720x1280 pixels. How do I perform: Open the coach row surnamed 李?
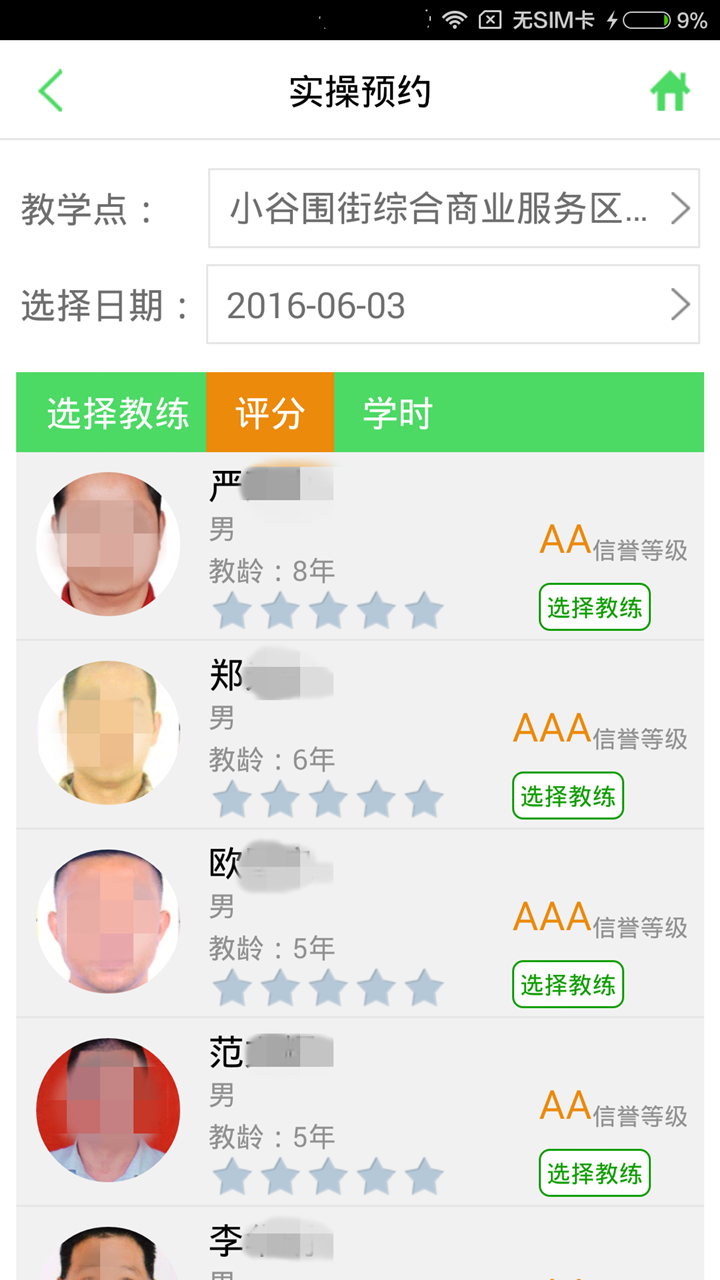pos(360,1245)
